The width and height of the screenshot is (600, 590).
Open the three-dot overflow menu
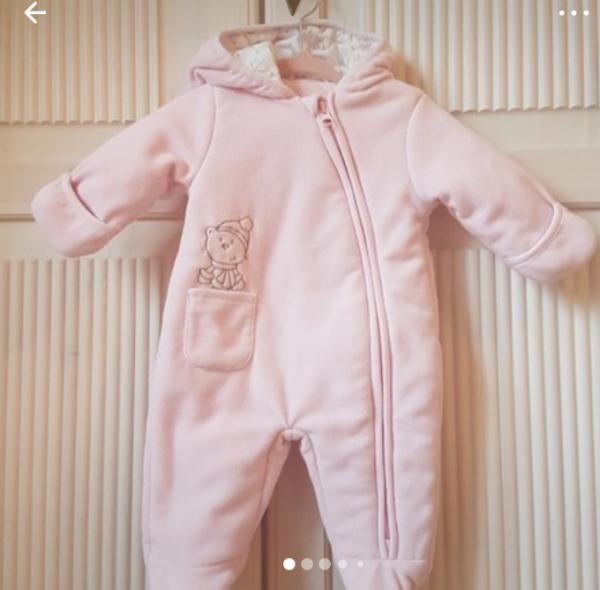574,13
